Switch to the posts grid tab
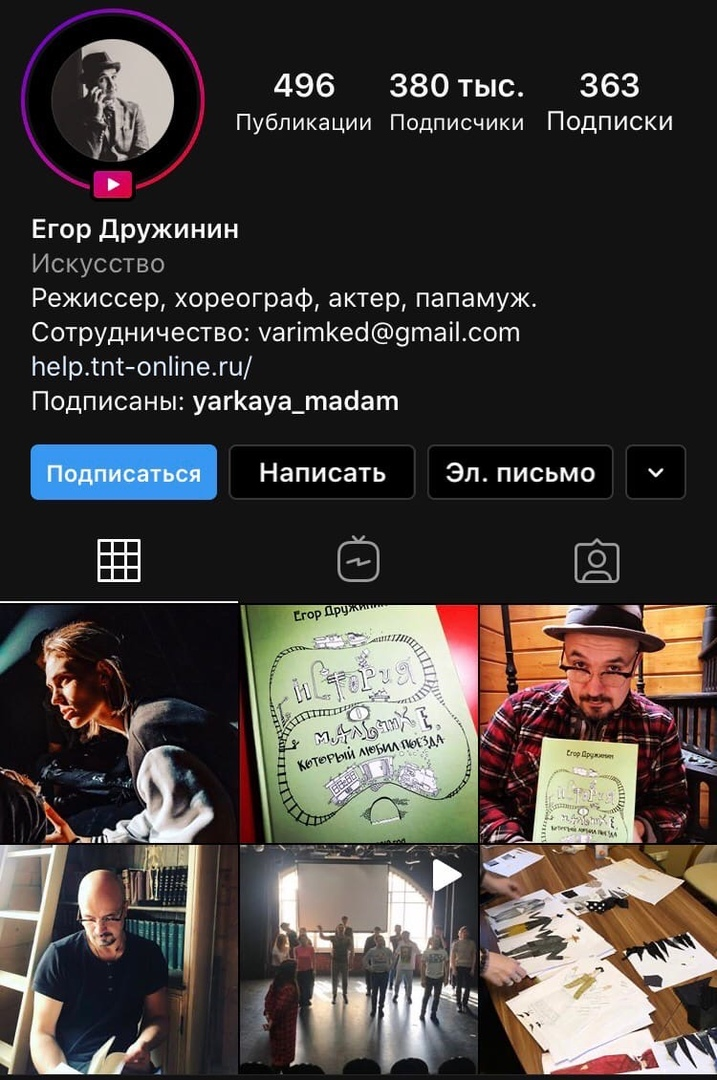Viewport: 717px width, 1080px height. click(x=119, y=561)
